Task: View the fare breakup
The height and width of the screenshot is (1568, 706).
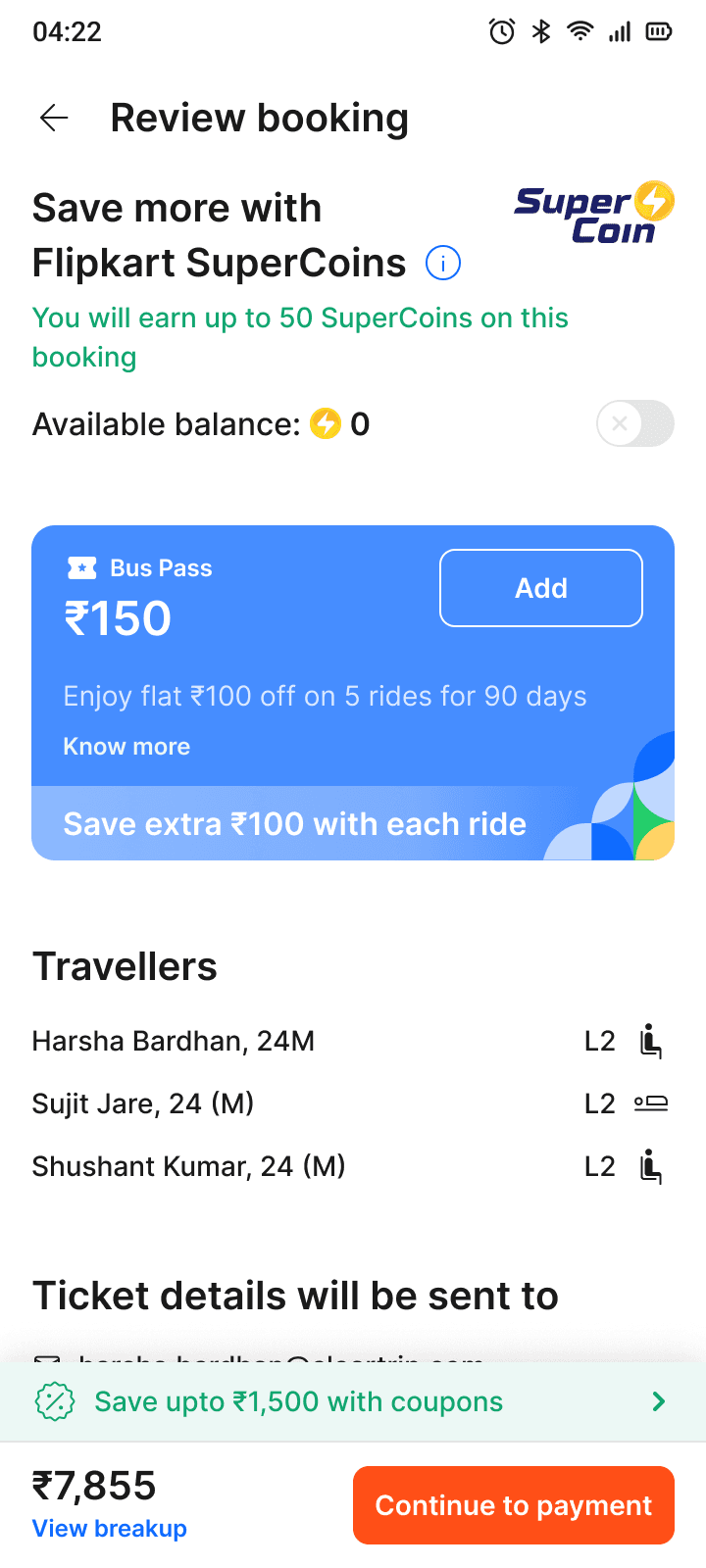Action: pyautogui.click(x=110, y=1529)
